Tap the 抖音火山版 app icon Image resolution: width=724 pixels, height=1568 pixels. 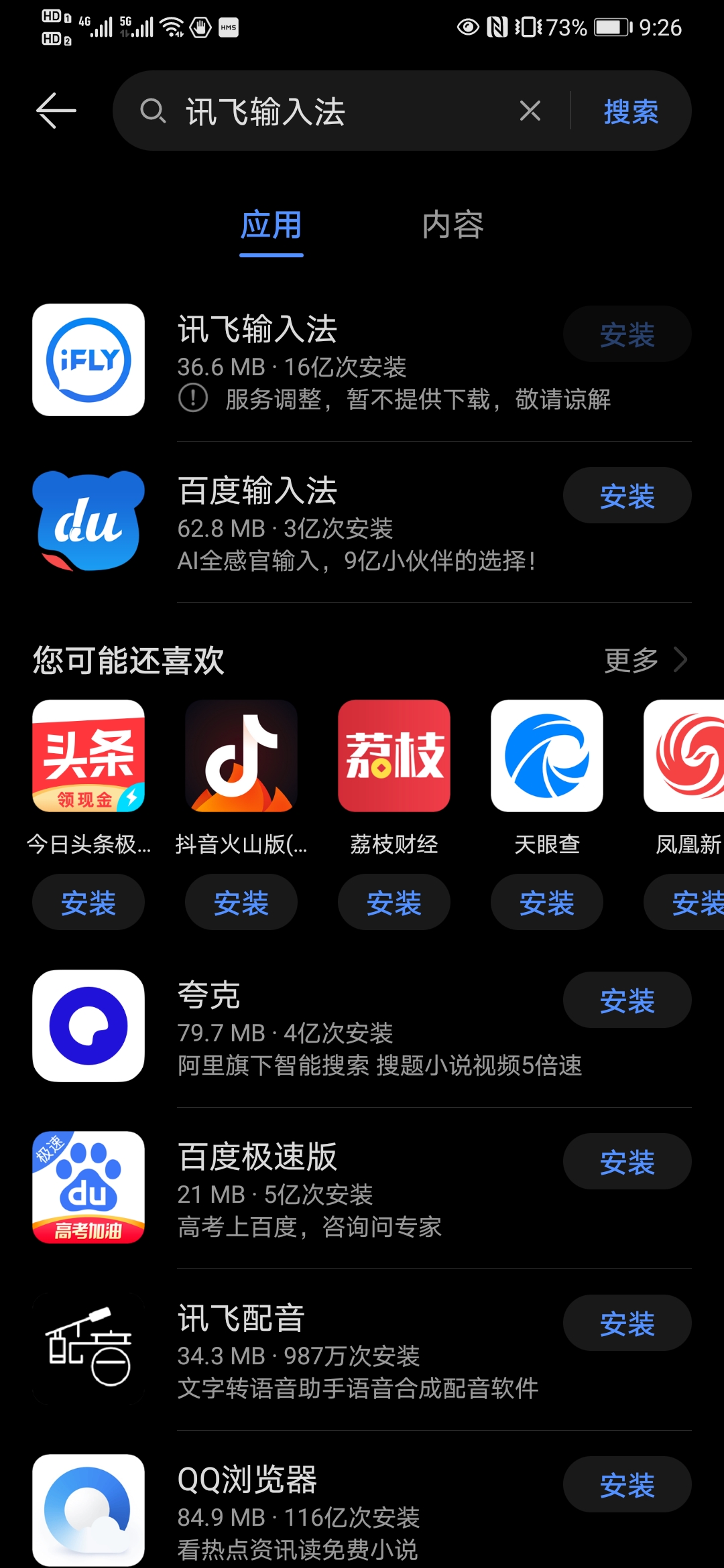241,757
